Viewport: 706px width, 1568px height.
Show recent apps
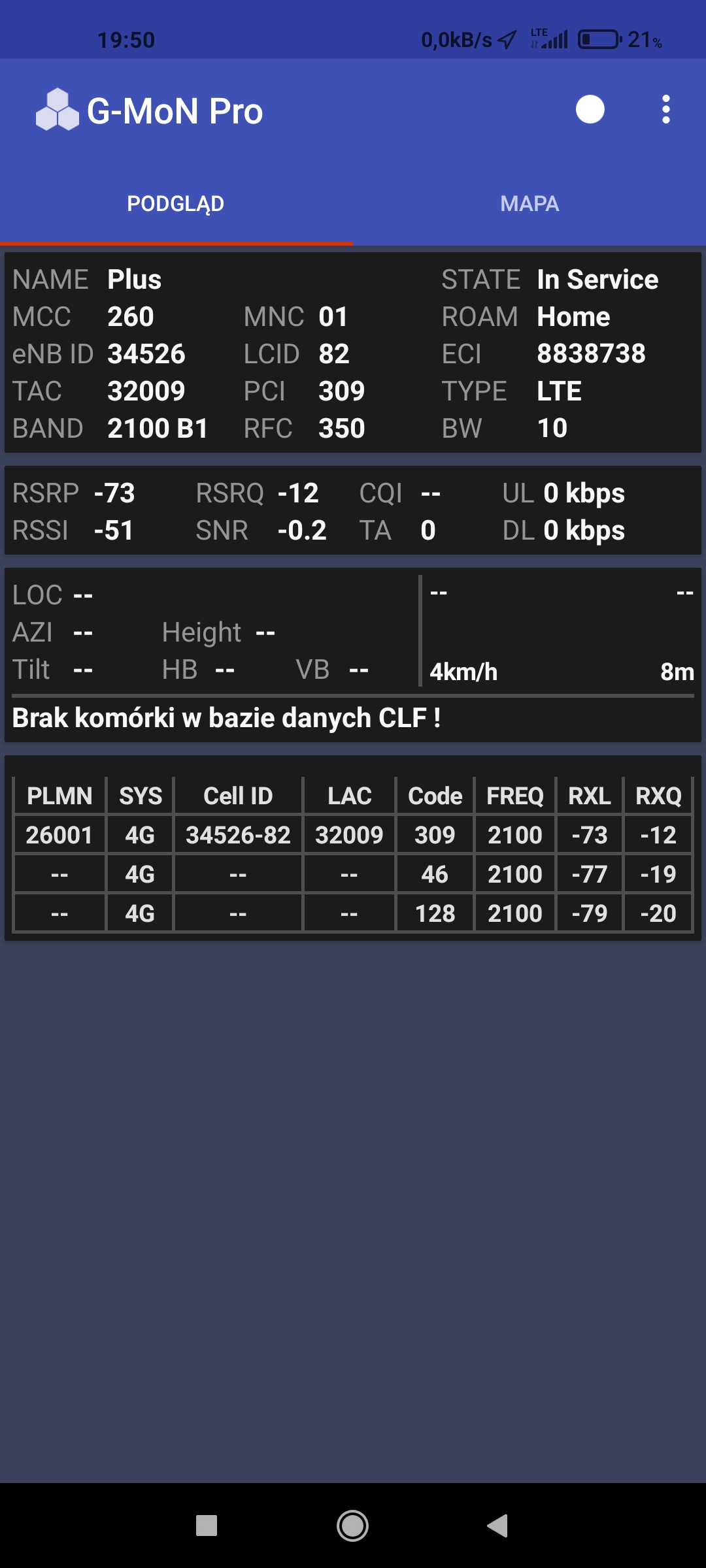207,1526
